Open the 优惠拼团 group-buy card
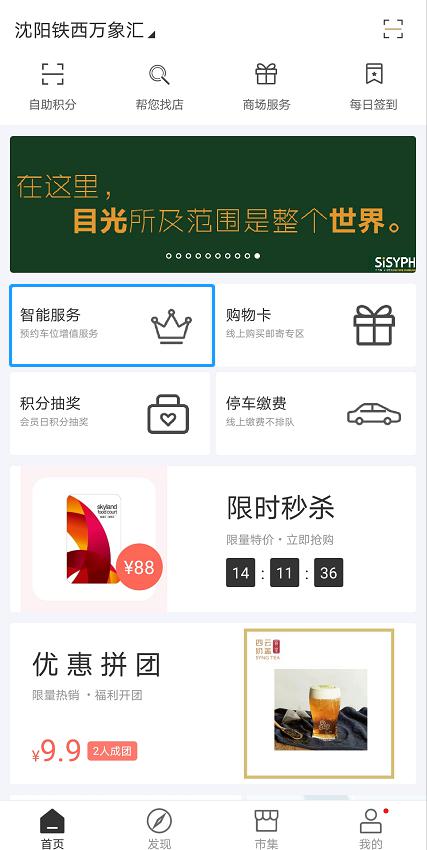This screenshot has height=850, width=427. click(213, 703)
